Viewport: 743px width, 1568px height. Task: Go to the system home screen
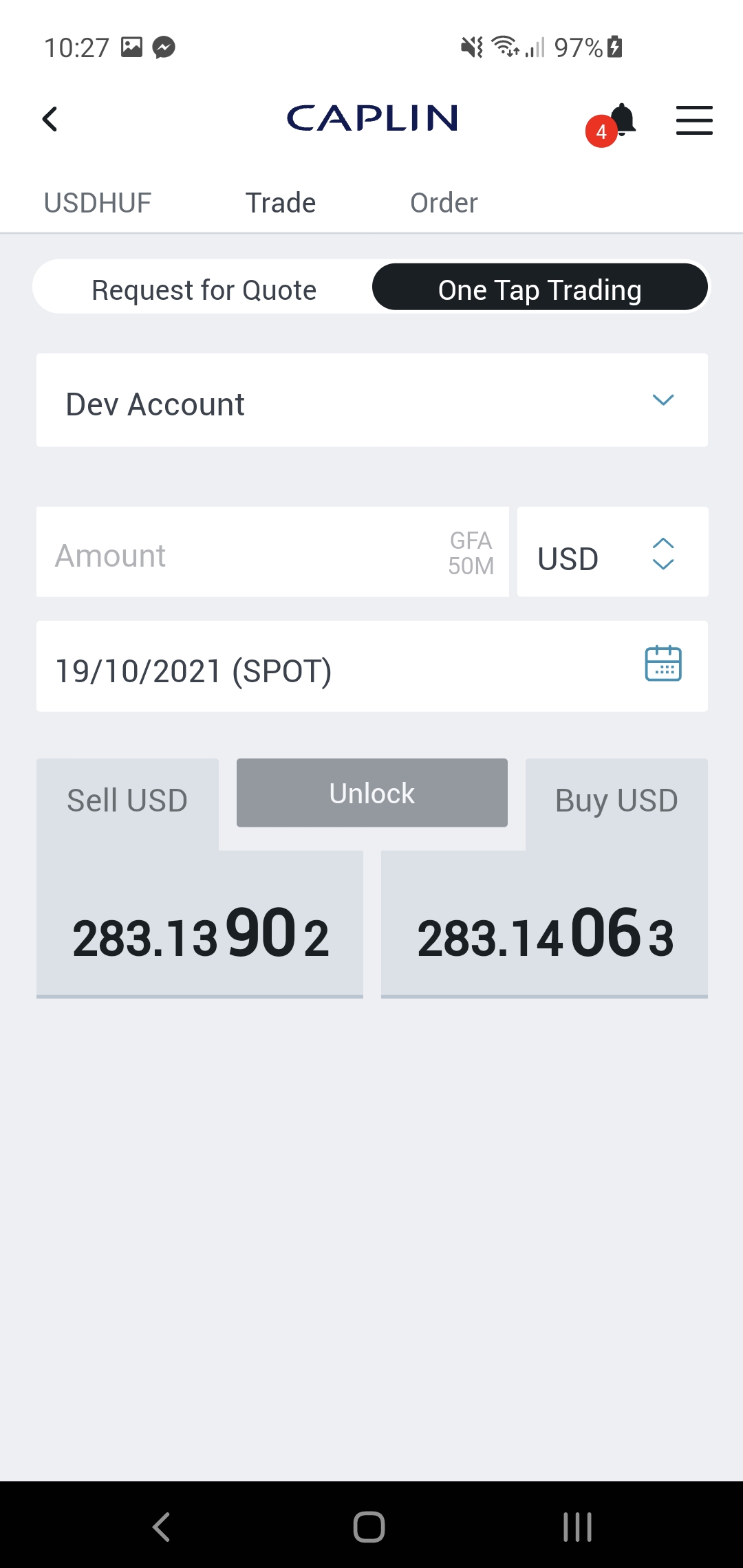369,1527
